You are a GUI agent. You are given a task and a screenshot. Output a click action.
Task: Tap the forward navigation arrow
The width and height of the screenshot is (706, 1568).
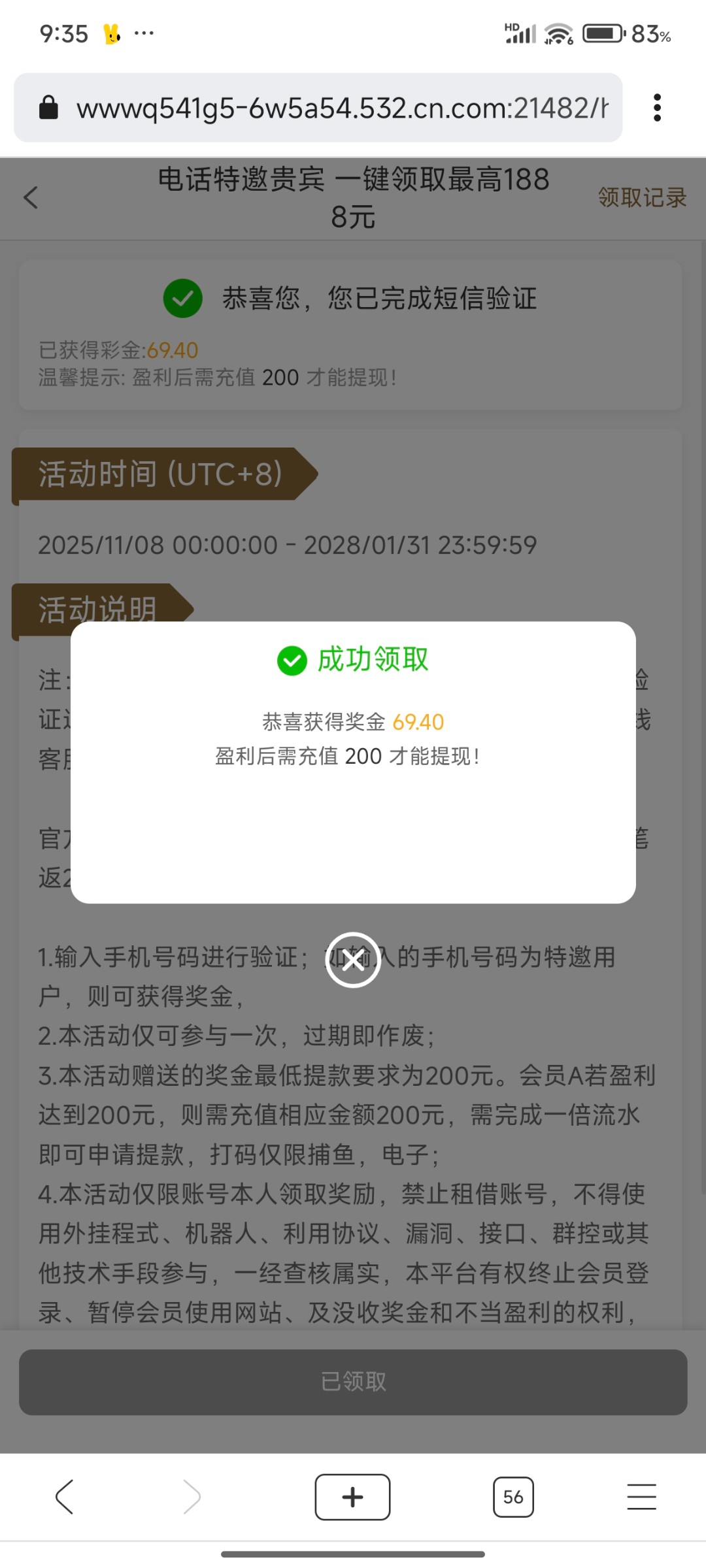coord(192,1497)
